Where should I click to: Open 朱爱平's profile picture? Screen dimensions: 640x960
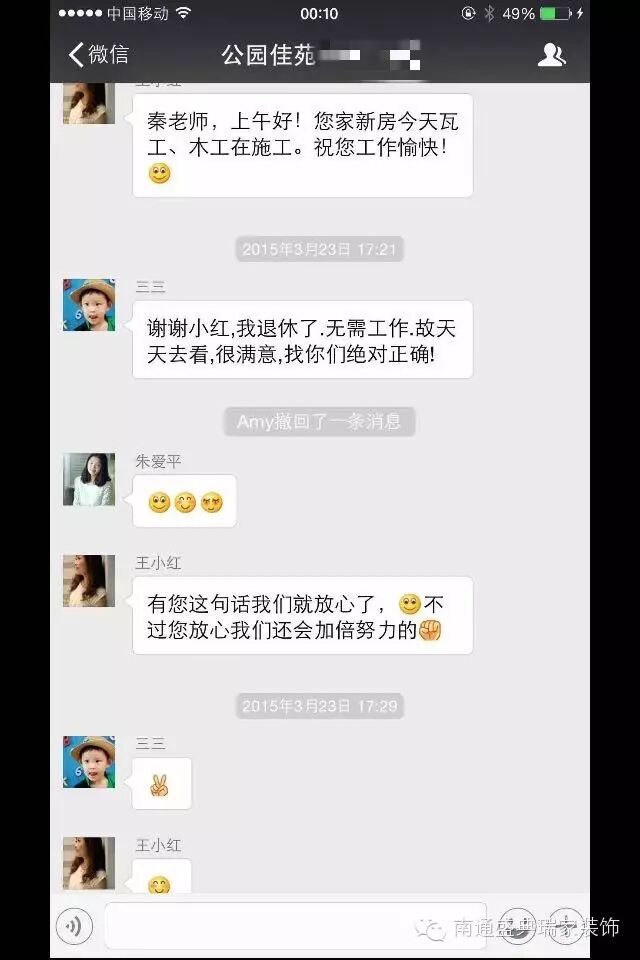[89, 480]
